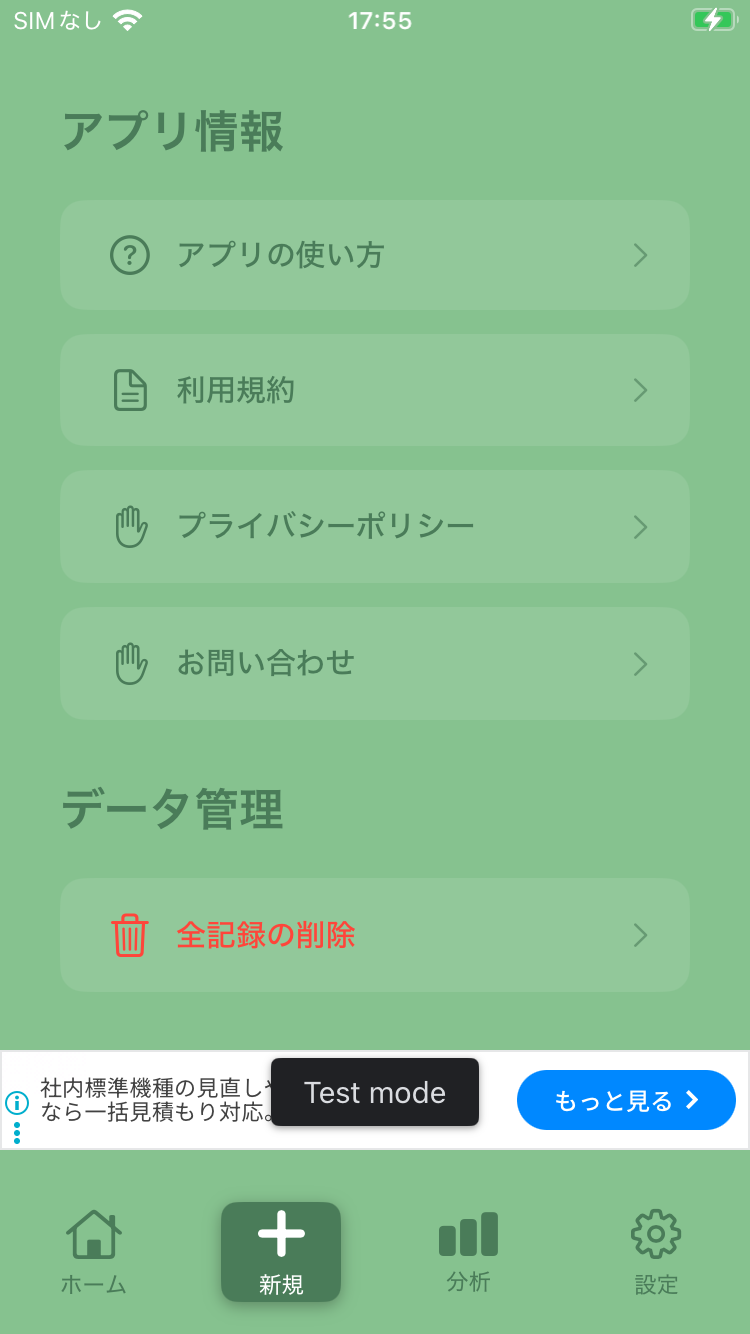Screen dimensions: 750x1334
Task: Tap the green plus button labeled 新規
Action: click(280, 1251)
